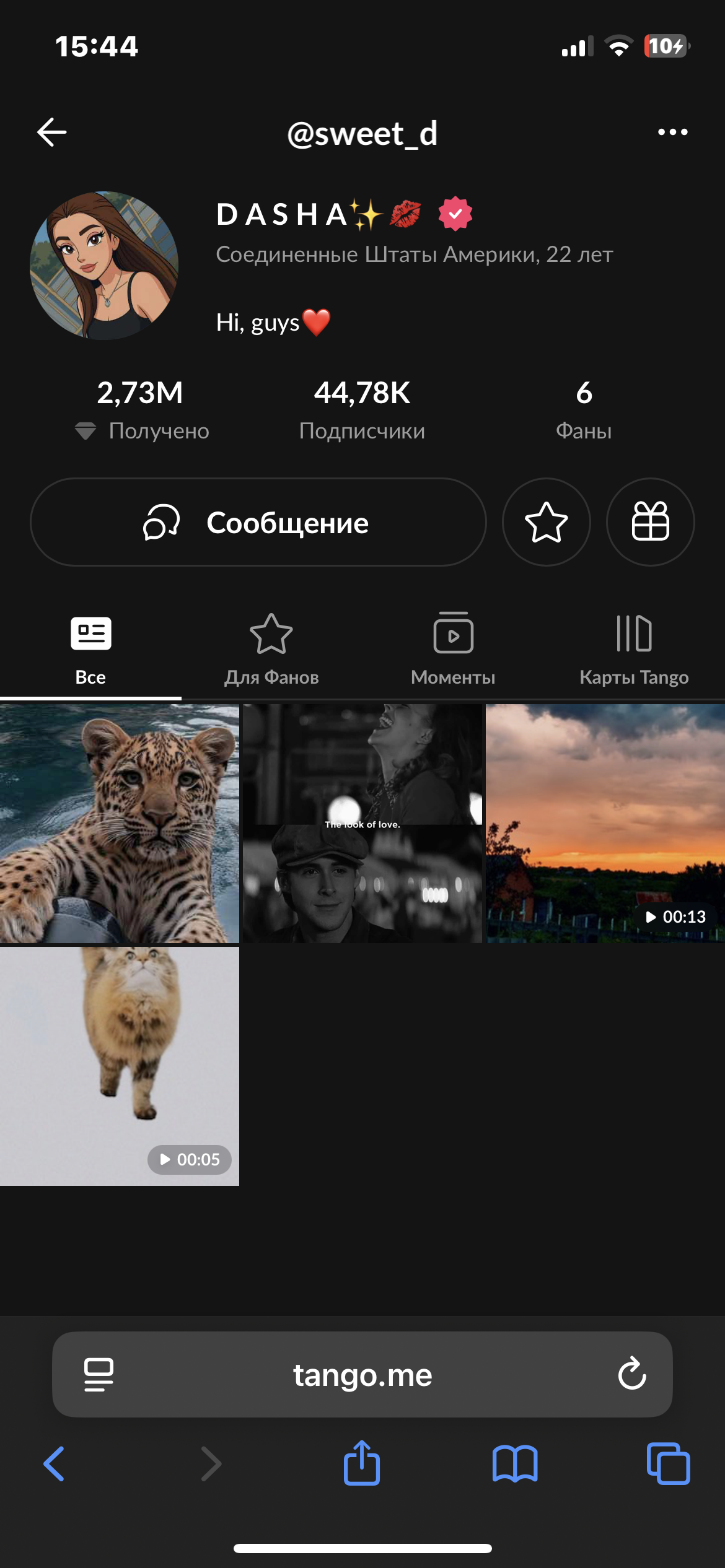
Task: Tap the star subscribe button
Action: pyautogui.click(x=546, y=522)
